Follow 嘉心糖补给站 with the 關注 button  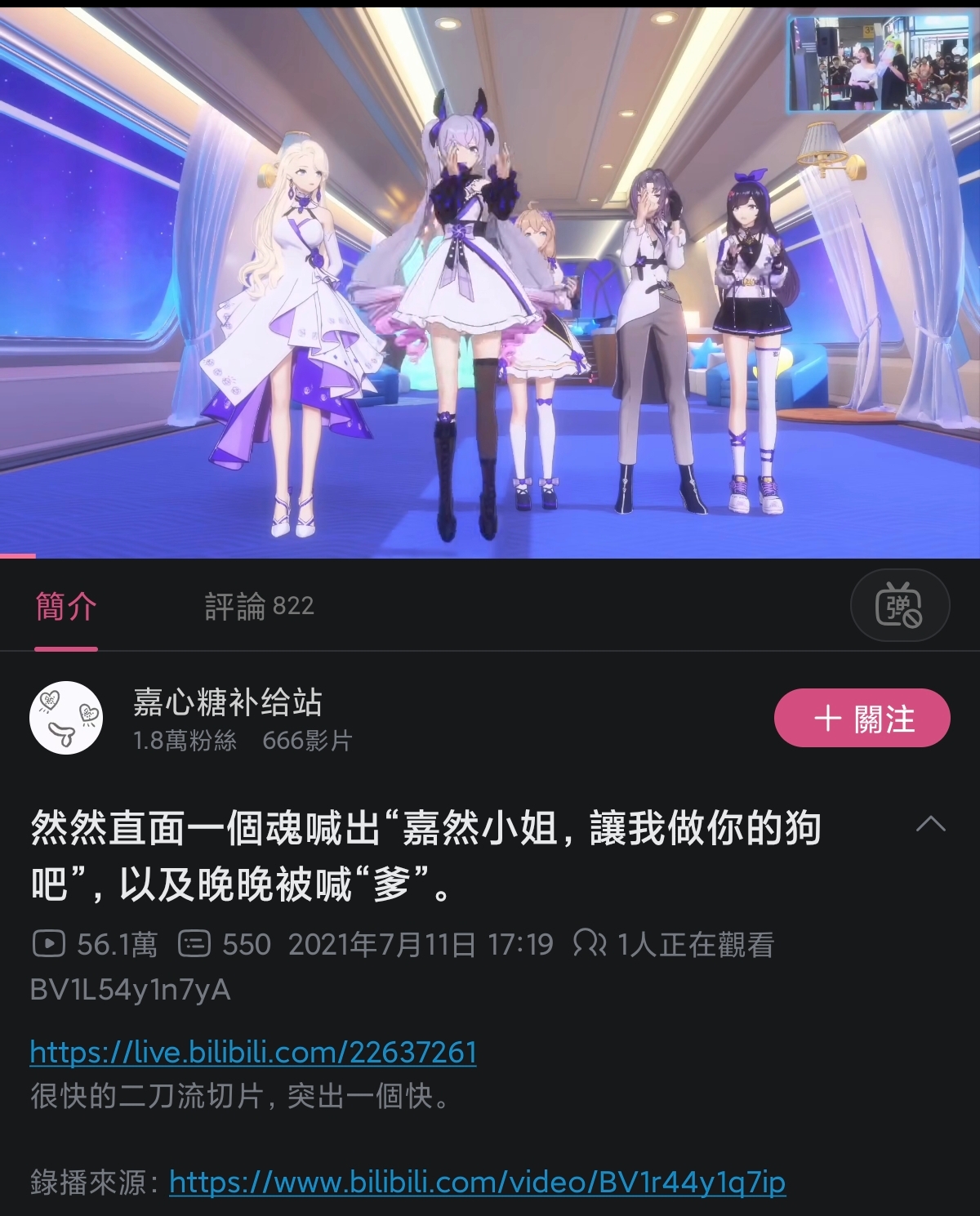[x=862, y=718]
